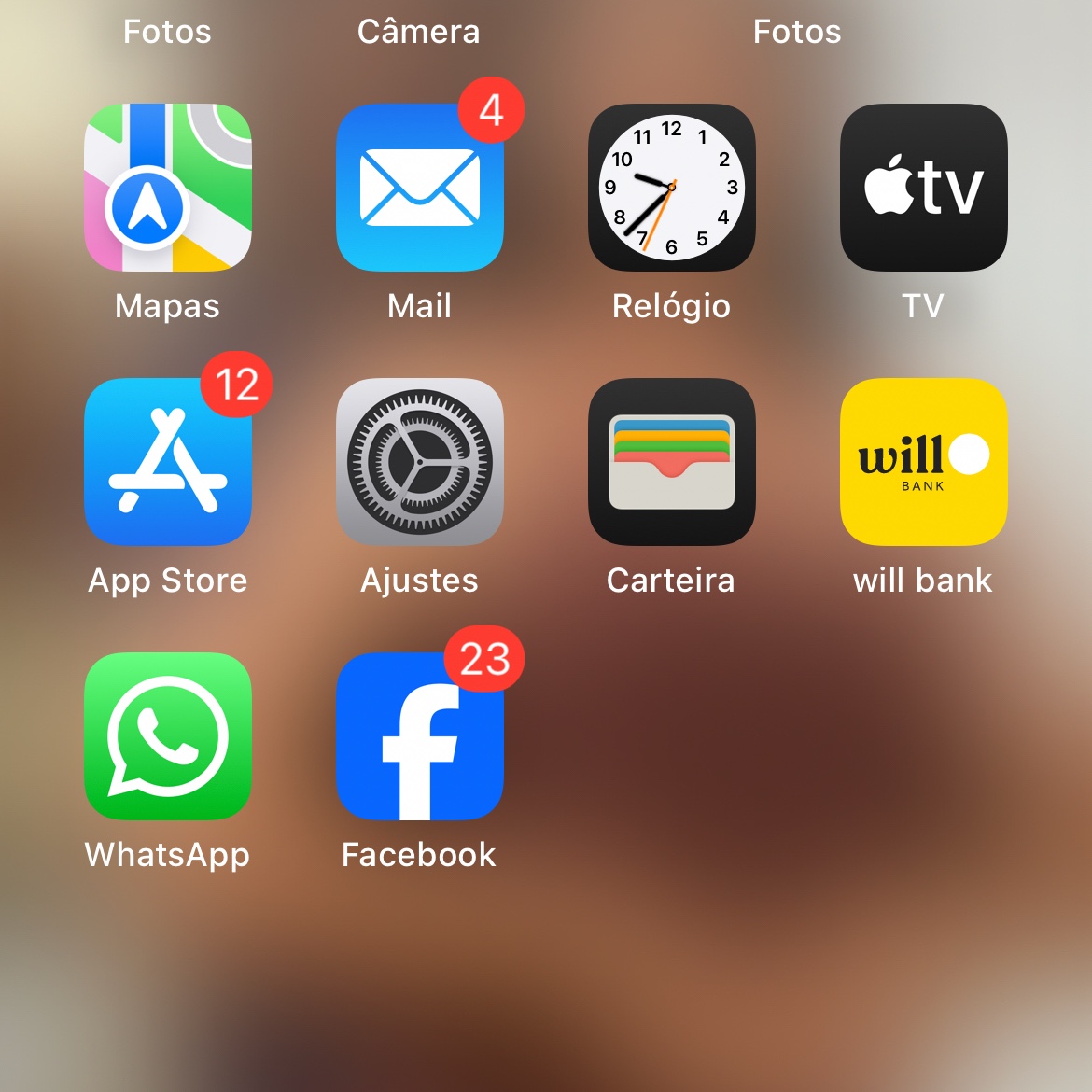Open Facebook with 23 notifications

click(420, 736)
